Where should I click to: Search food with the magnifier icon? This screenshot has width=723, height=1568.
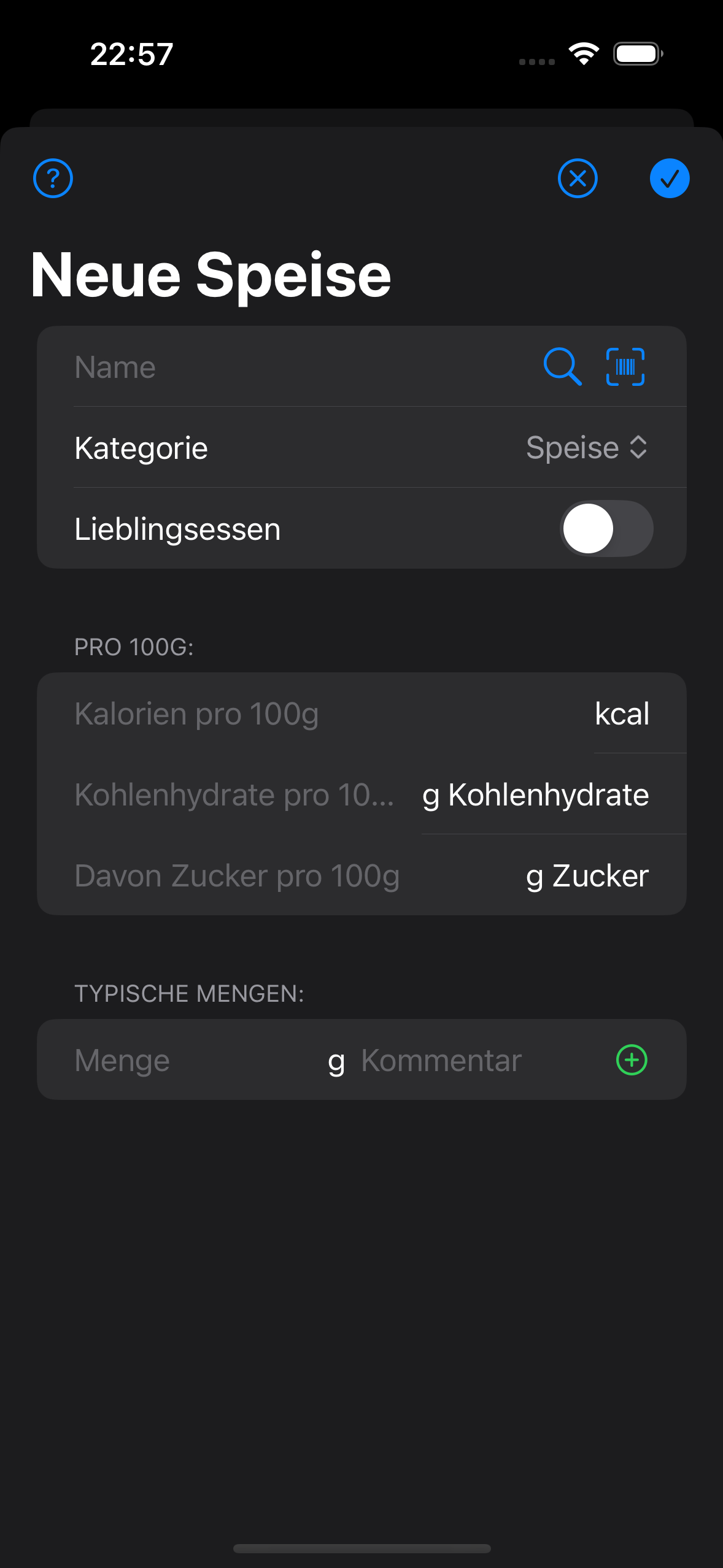[562, 367]
